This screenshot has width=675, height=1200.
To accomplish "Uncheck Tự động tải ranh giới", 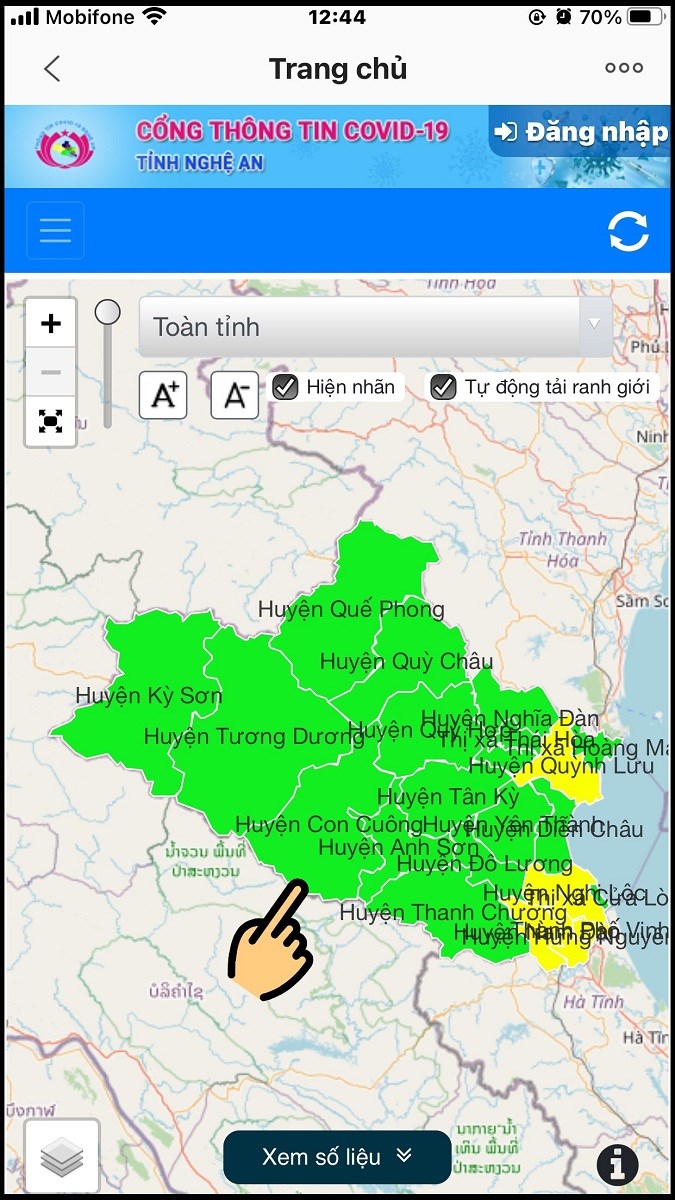I will (443, 387).
